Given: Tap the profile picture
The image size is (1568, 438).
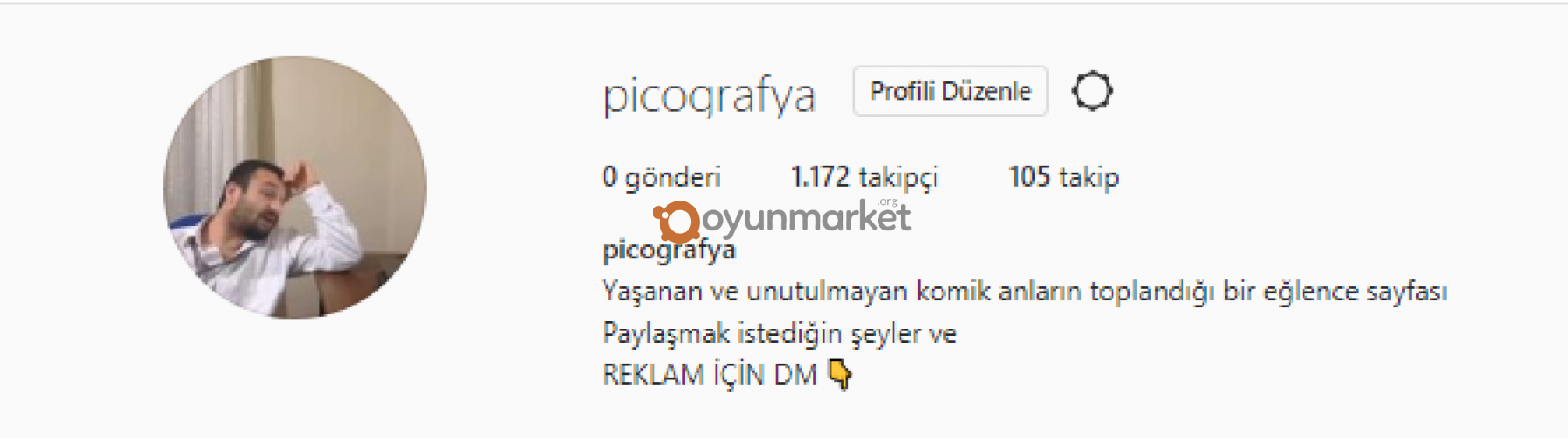Looking at the screenshot, I should [x=294, y=187].
